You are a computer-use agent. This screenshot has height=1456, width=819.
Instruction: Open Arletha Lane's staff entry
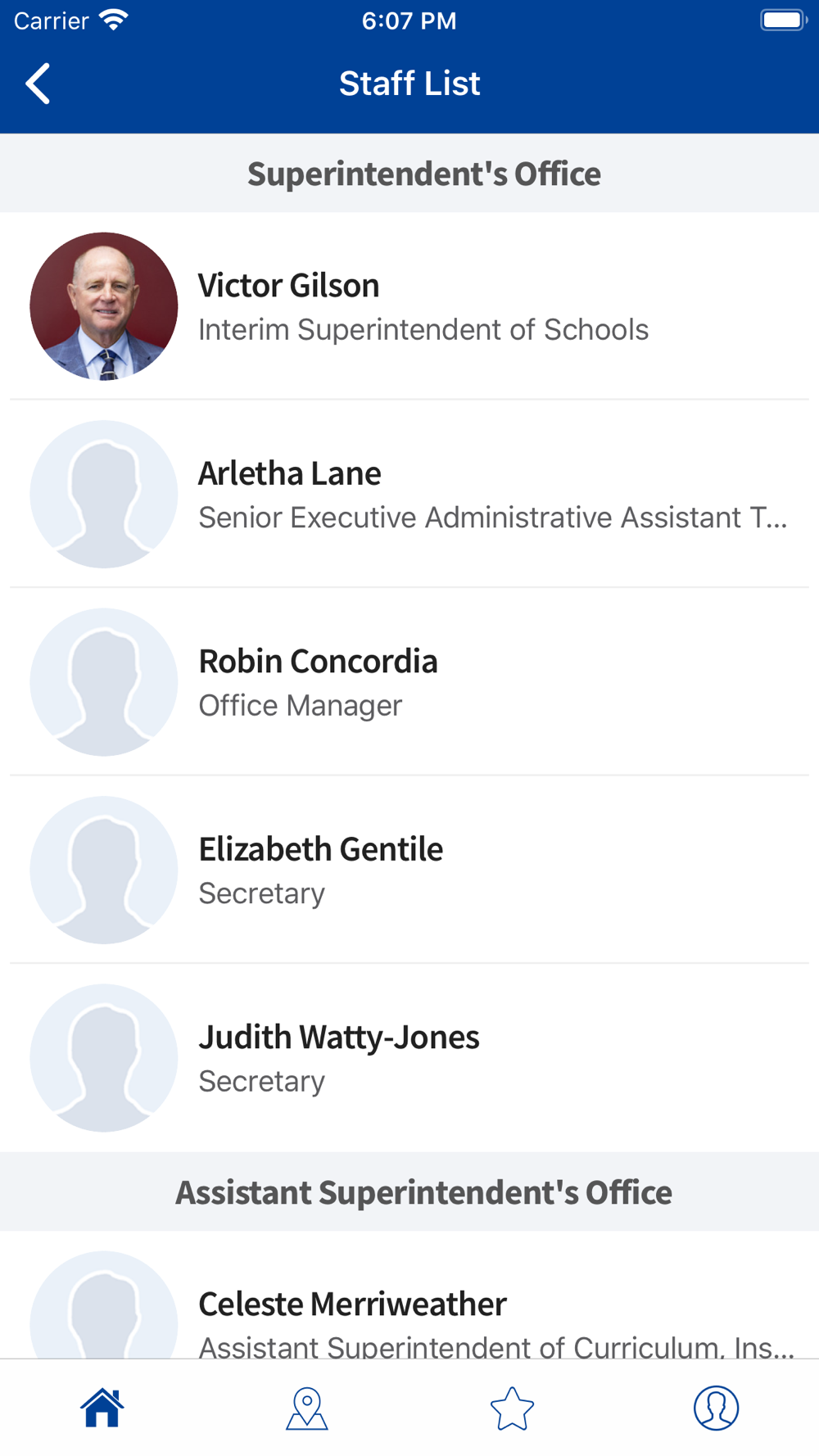409,494
